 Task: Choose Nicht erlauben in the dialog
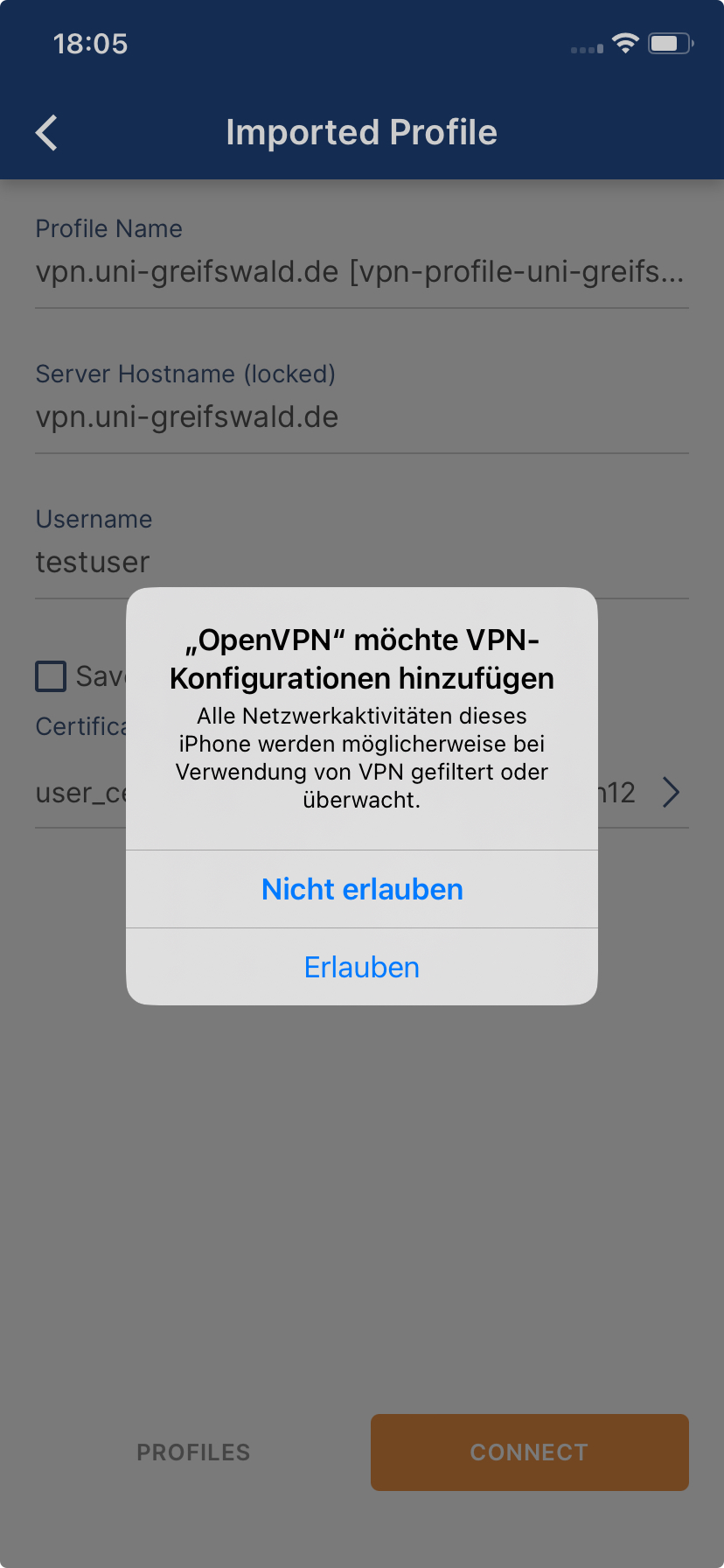click(361, 889)
